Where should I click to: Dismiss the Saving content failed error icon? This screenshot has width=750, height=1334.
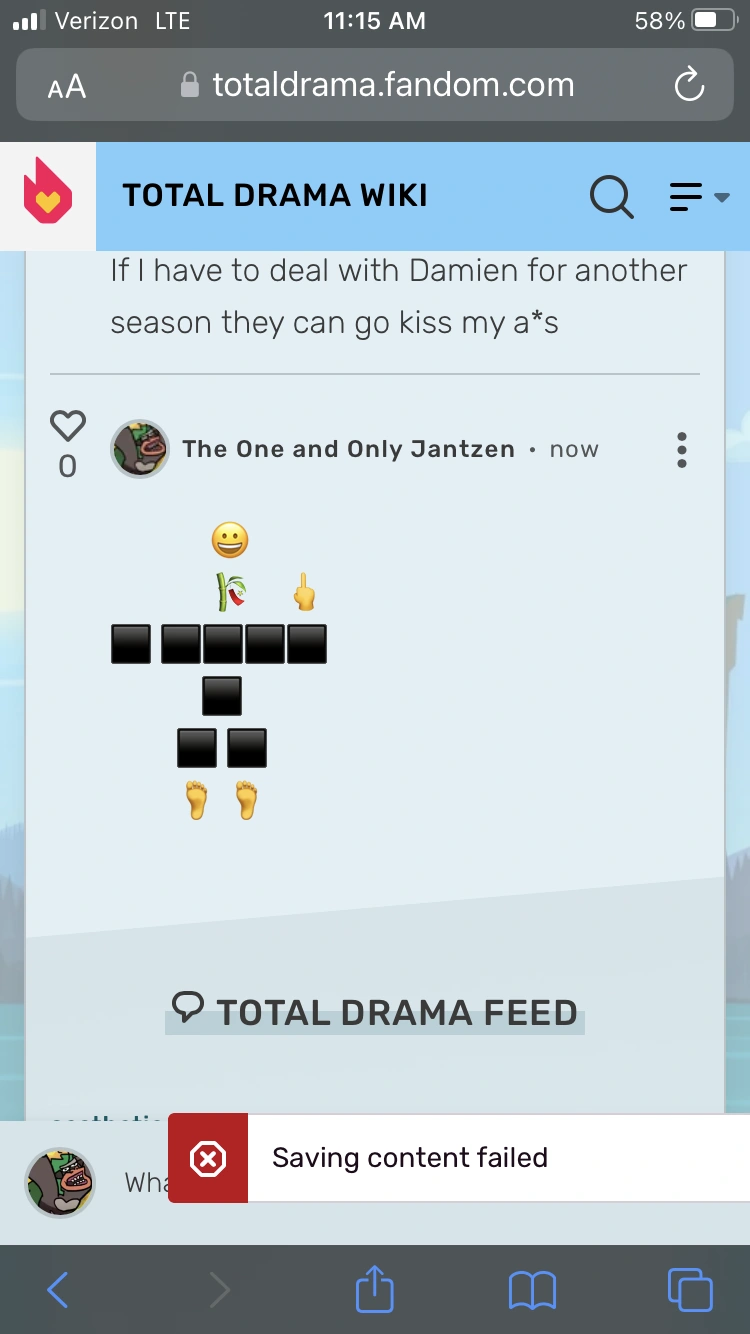(208, 1158)
